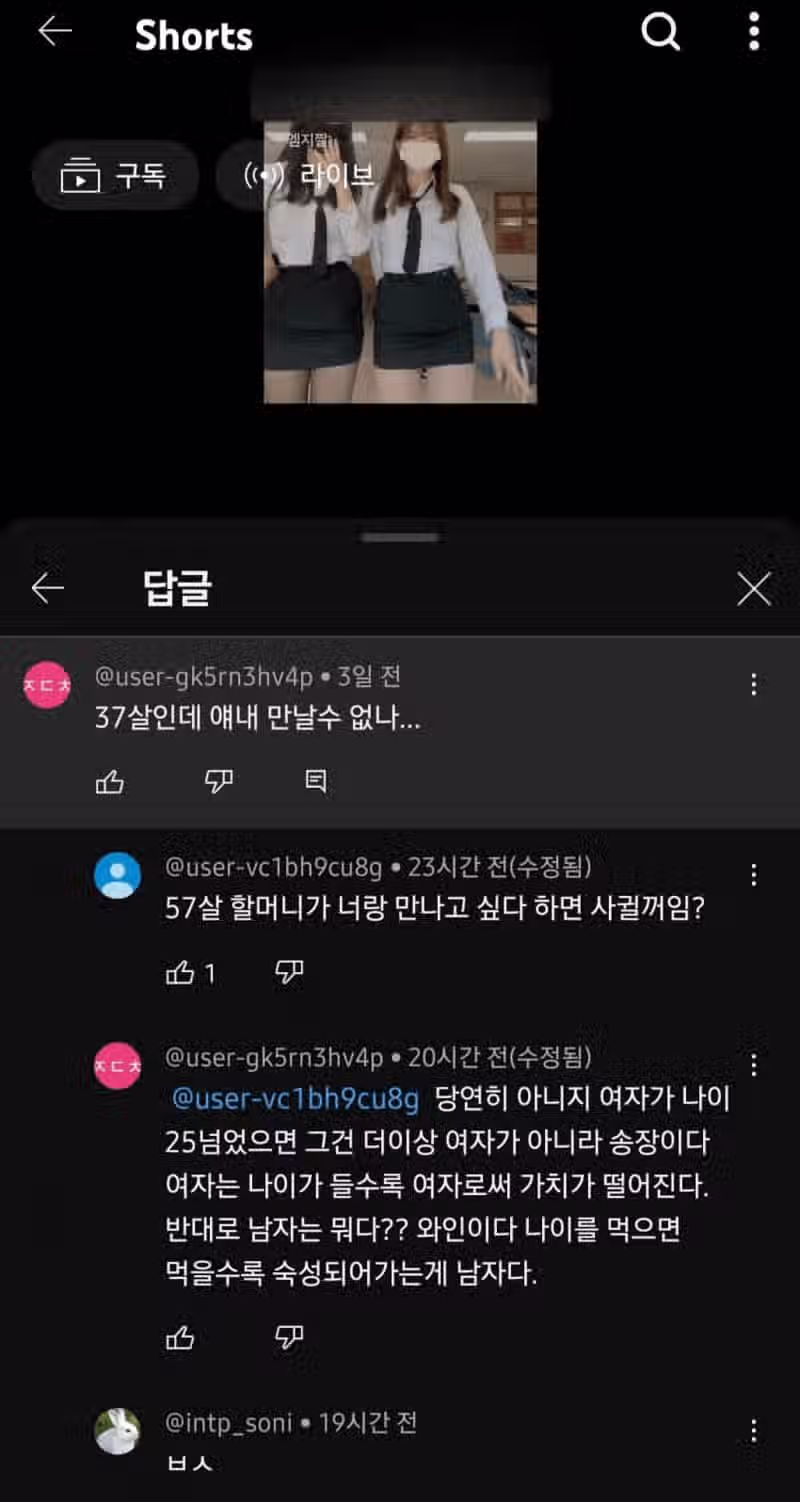Open the blue @user-vc1bh9cu8g mention link
Screen dimensions: 800x1502
[x=295, y=1099]
